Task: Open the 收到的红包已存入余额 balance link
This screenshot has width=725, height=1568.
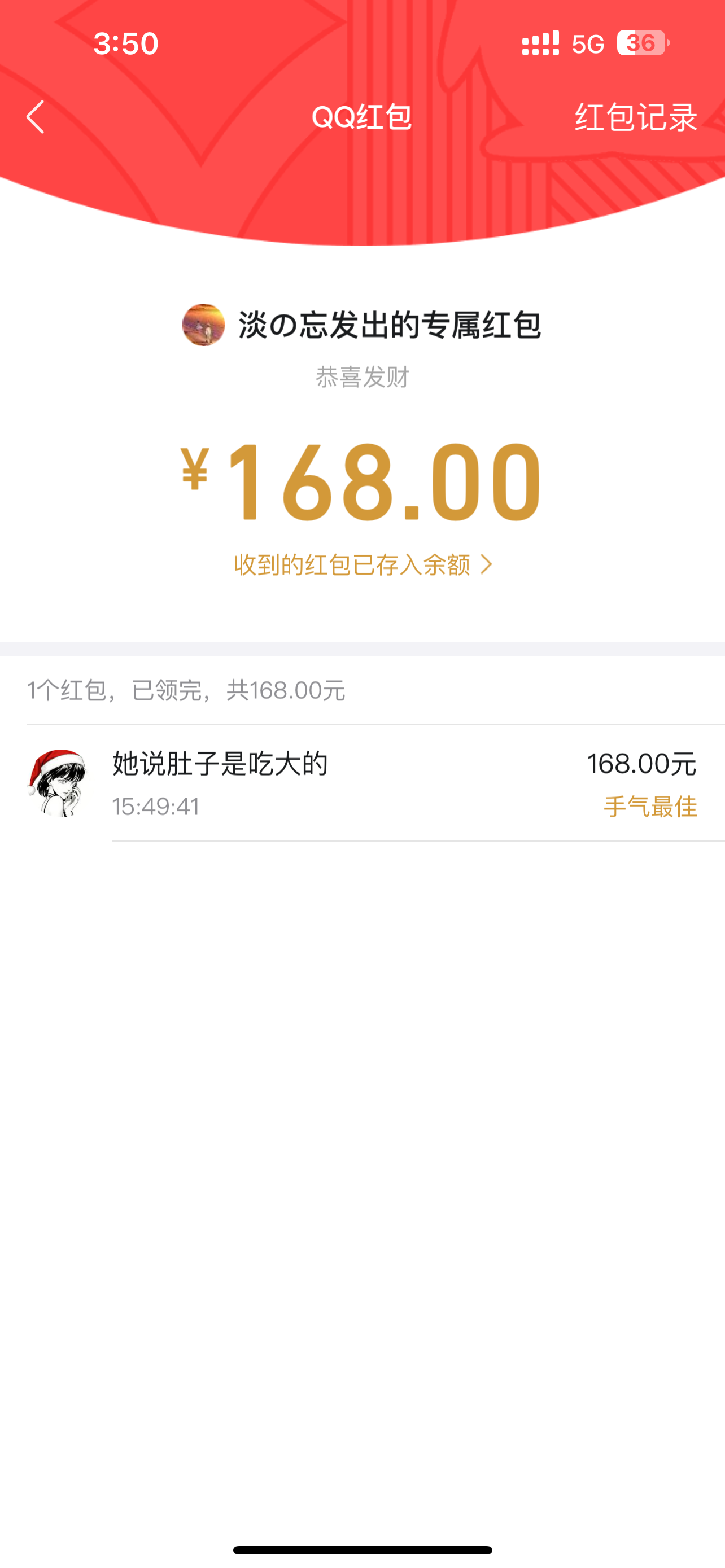Action: 363,565
